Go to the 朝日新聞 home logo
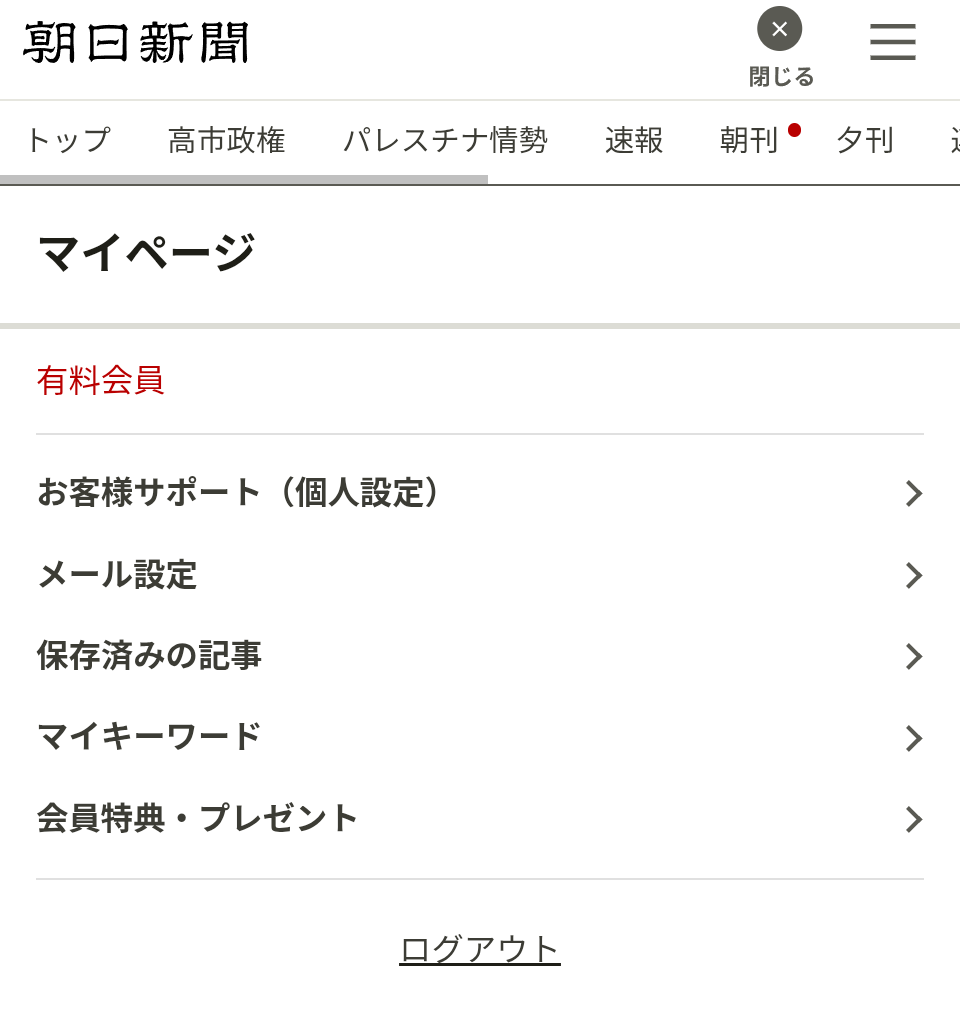 (136, 44)
